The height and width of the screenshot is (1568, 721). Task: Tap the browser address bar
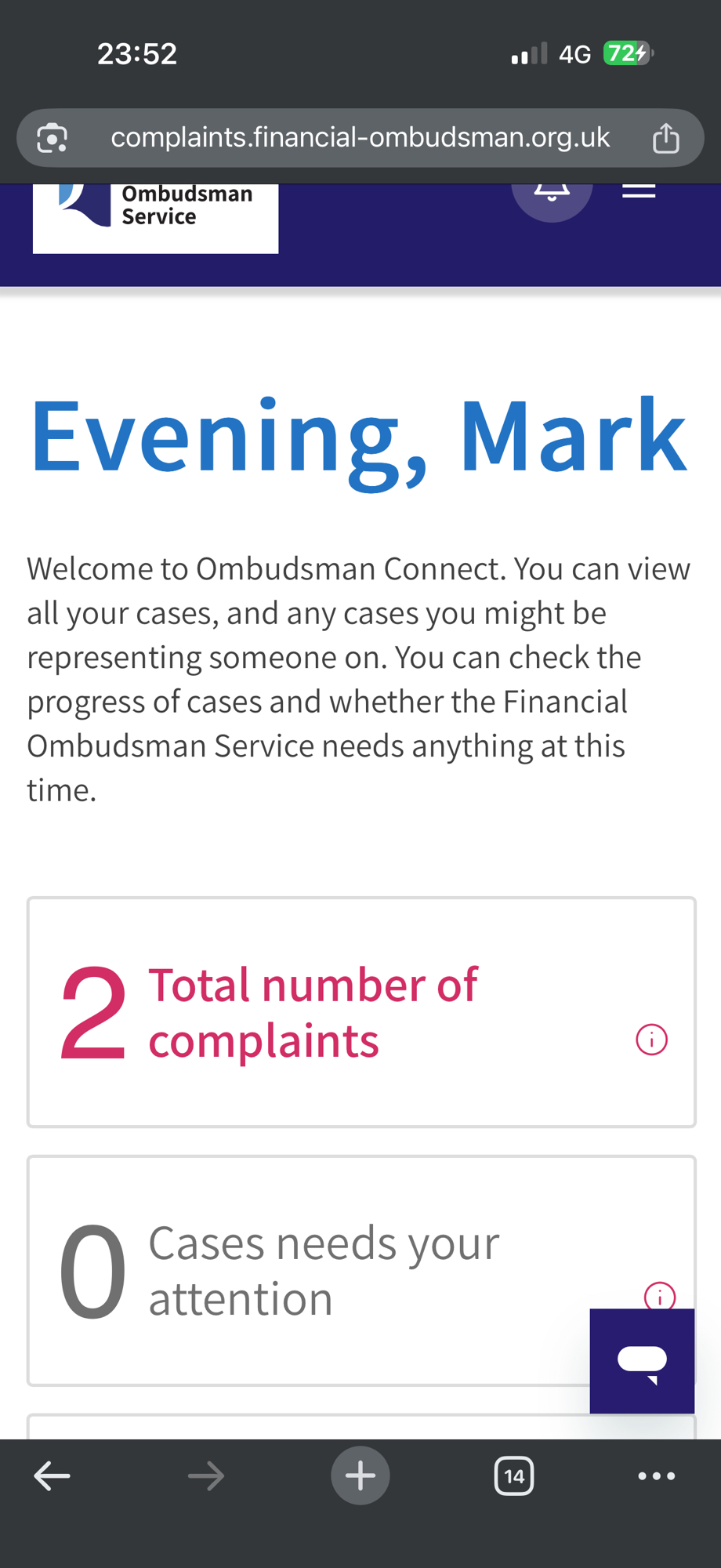coord(360,138)
